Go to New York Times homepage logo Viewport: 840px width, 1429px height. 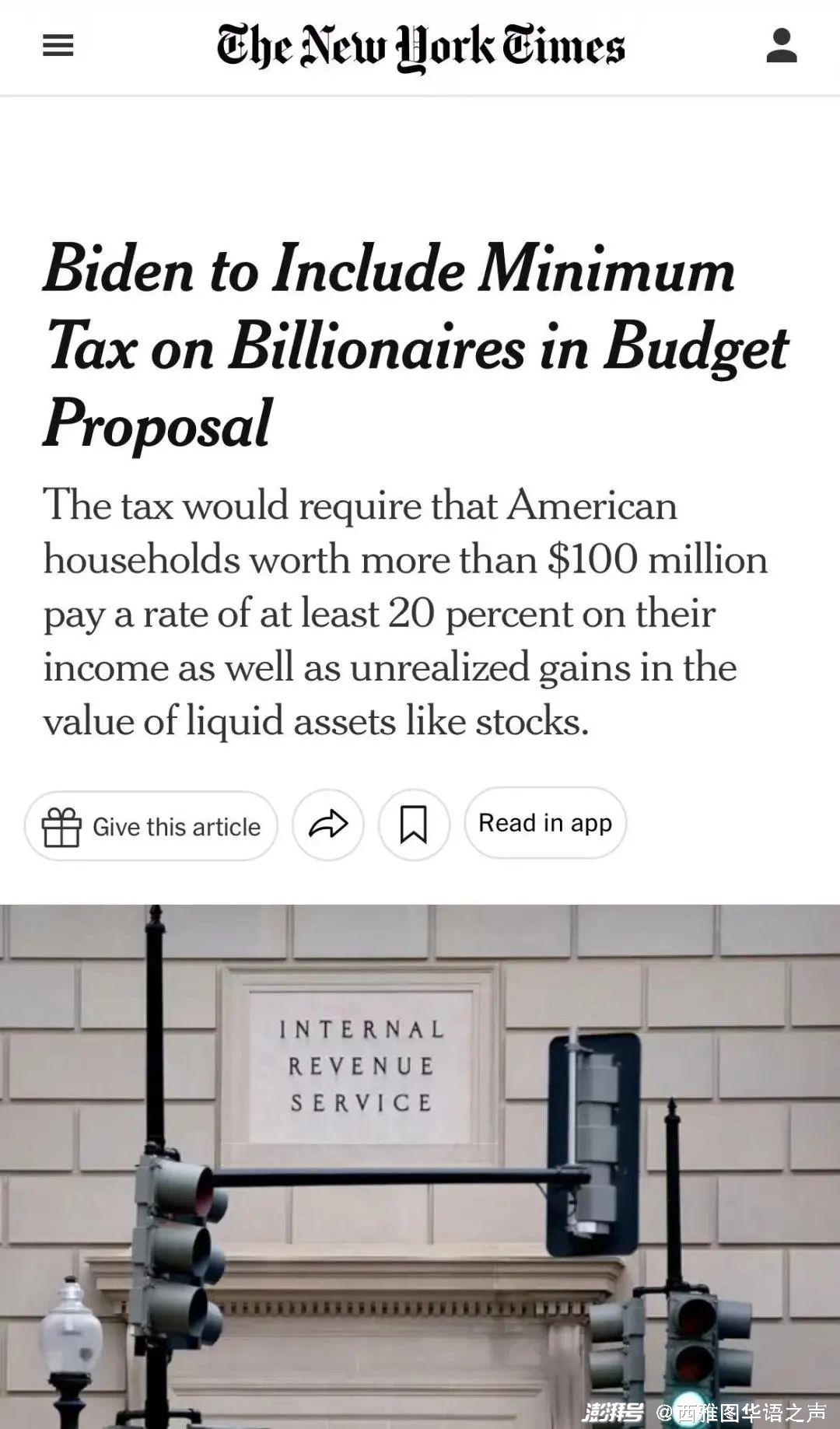tap(420, 47)
